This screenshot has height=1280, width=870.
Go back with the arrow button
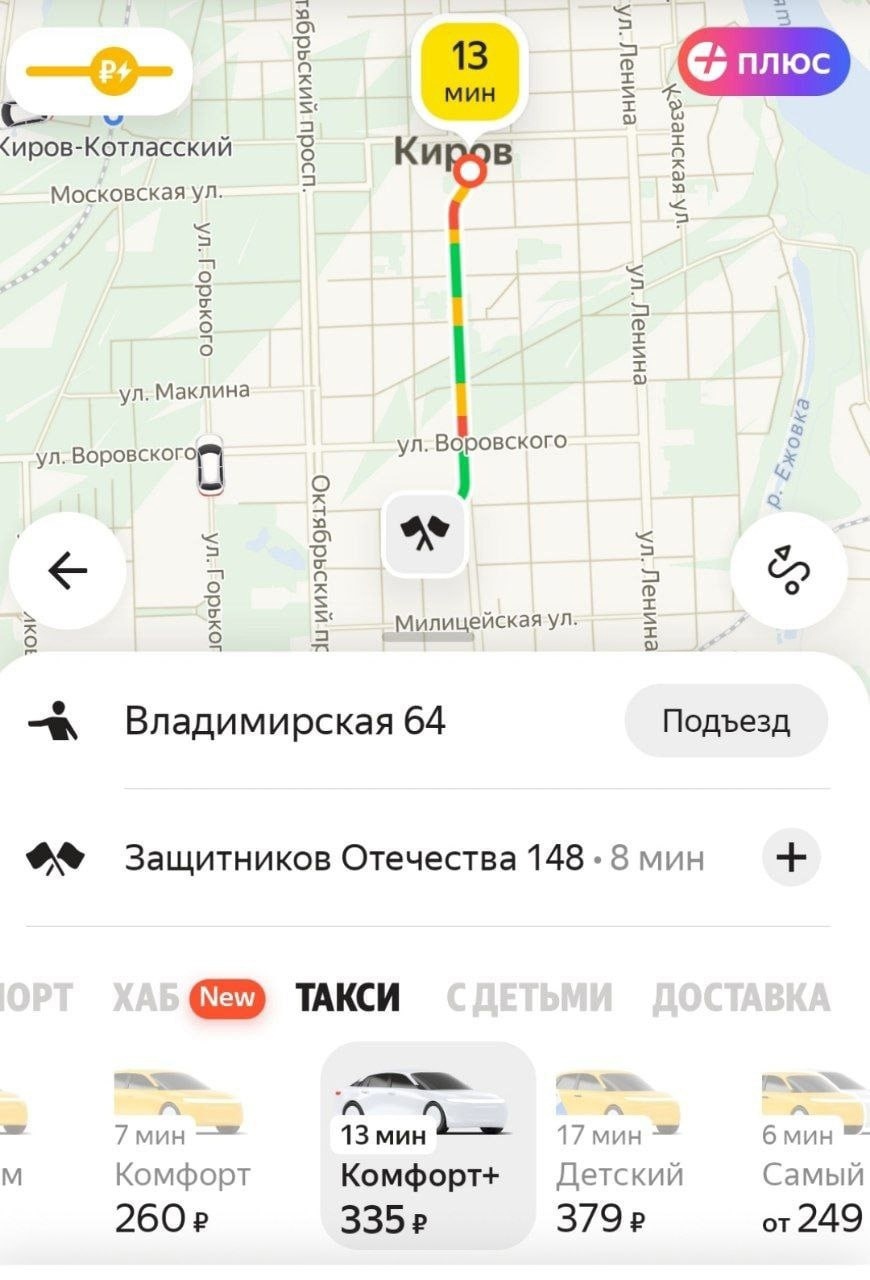[x=67, y=571]
